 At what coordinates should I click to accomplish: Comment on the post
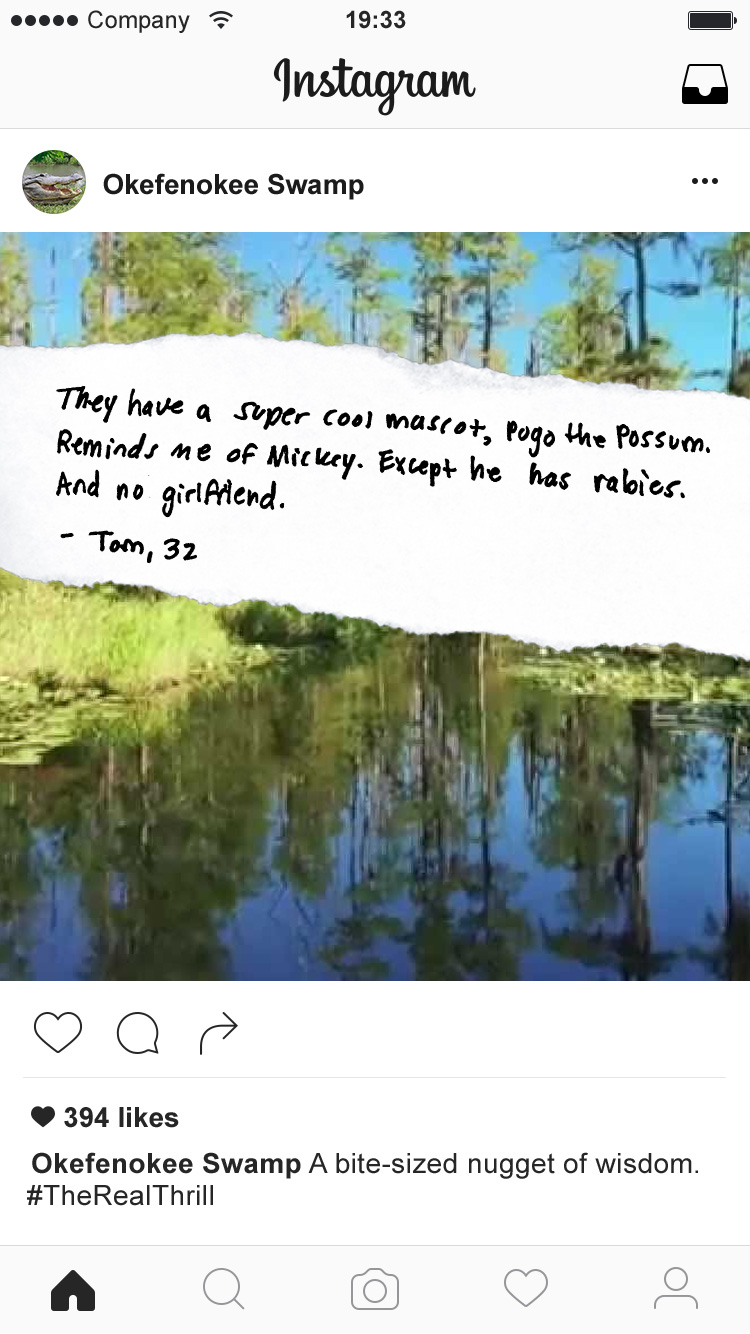click(138, 1033)
